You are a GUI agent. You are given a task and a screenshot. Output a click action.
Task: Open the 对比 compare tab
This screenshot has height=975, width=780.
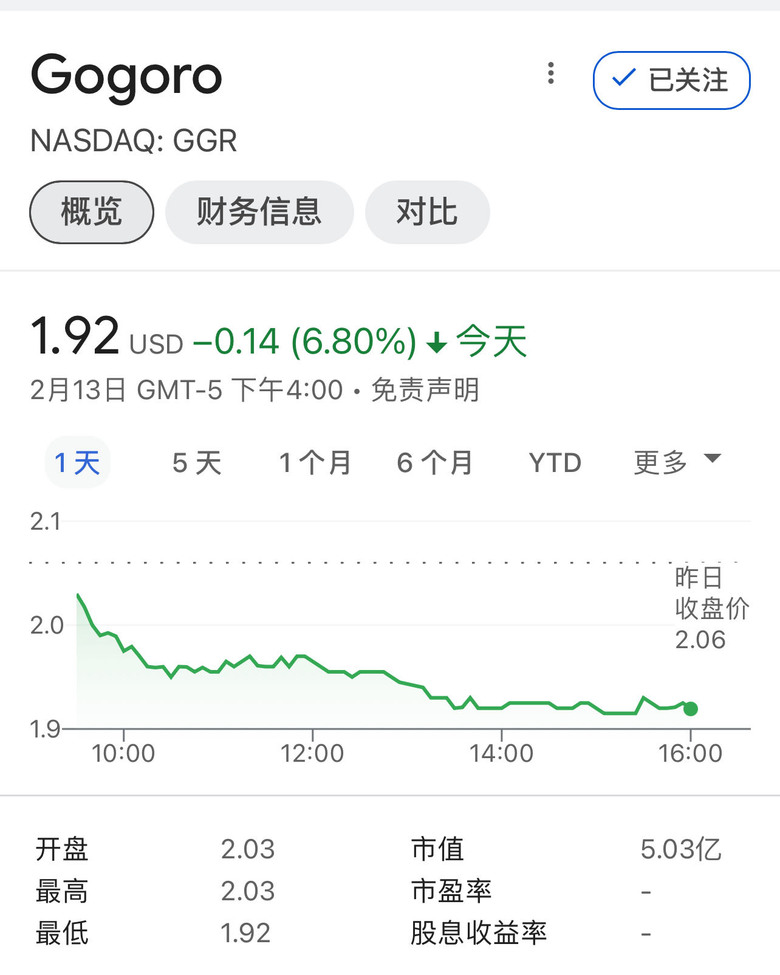pyautogui.click(x=427, y=212)
